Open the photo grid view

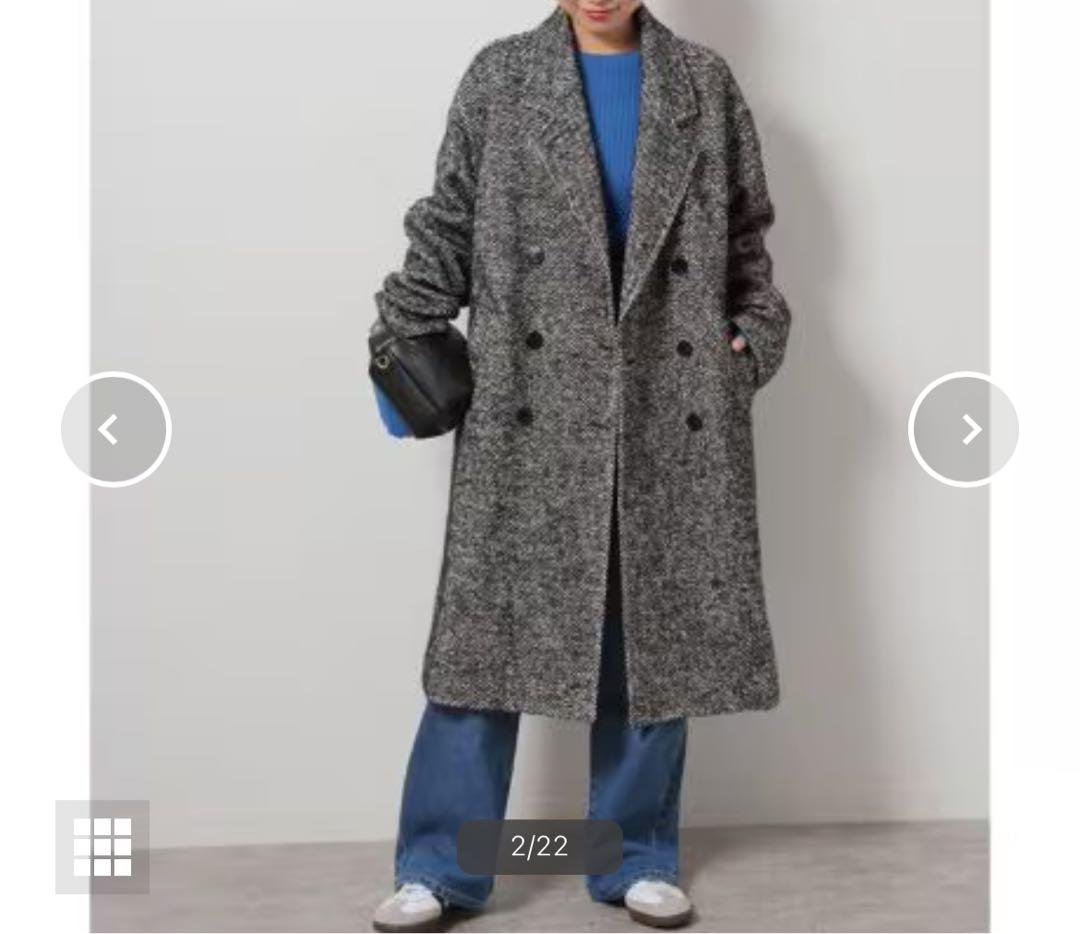coord(102,846)
